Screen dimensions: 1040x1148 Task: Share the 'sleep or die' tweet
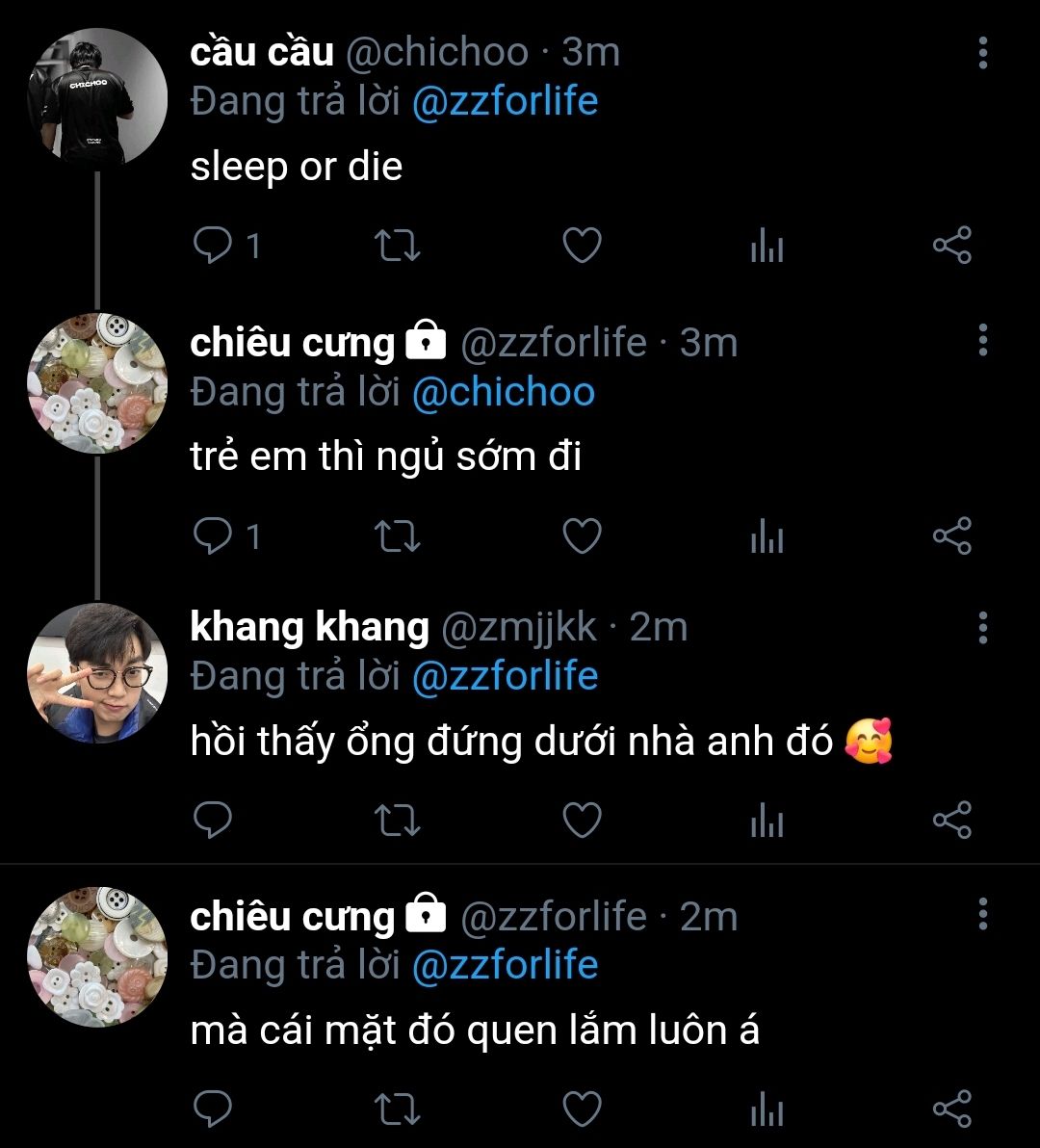952,247
